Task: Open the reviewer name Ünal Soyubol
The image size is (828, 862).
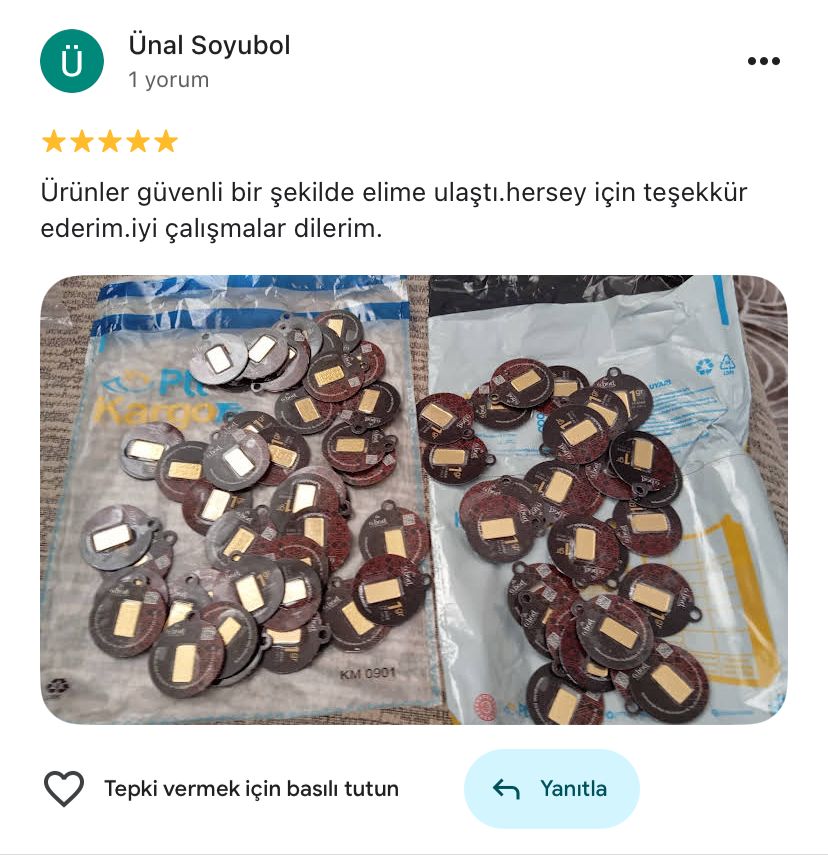Action: coord(207,45)
